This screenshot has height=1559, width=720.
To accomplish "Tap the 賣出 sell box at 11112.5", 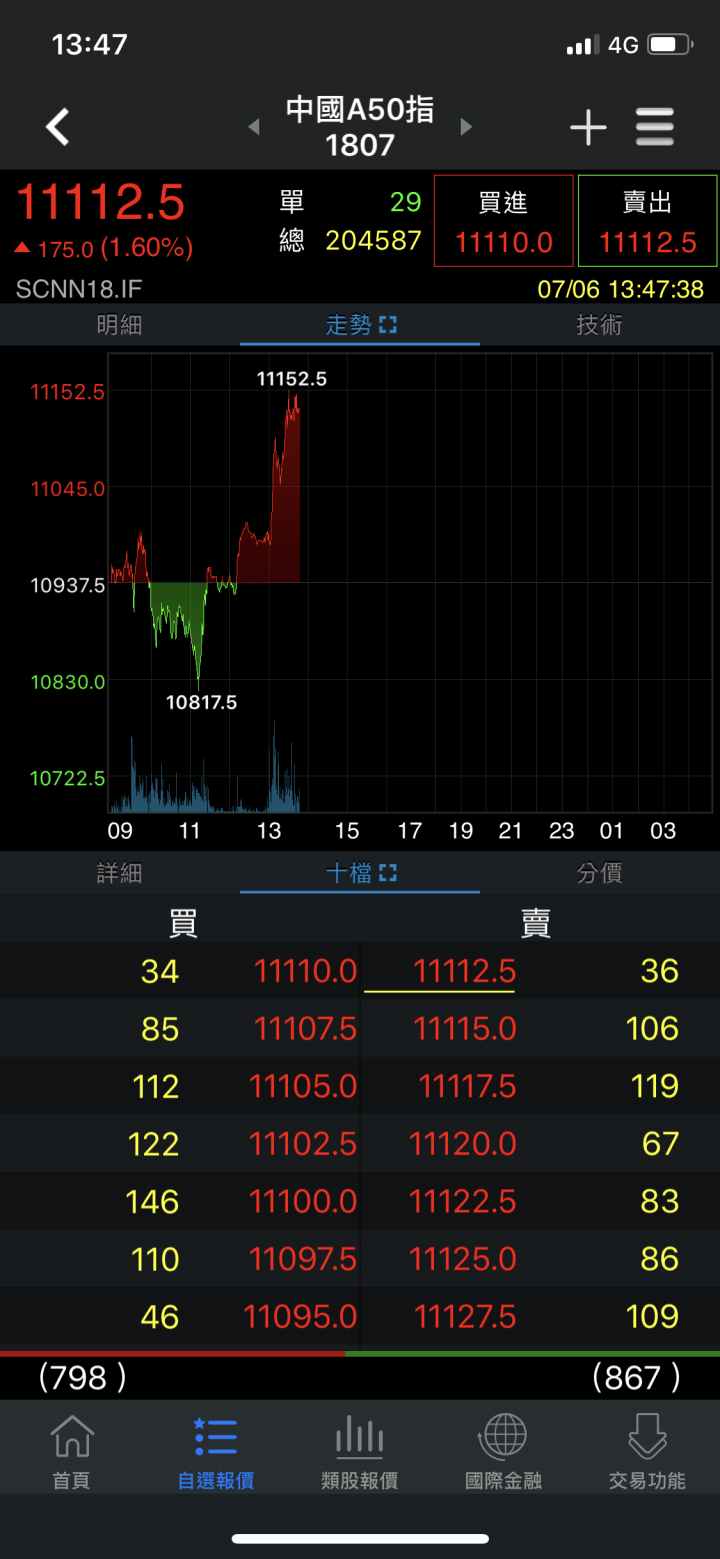I will point(647,221).
